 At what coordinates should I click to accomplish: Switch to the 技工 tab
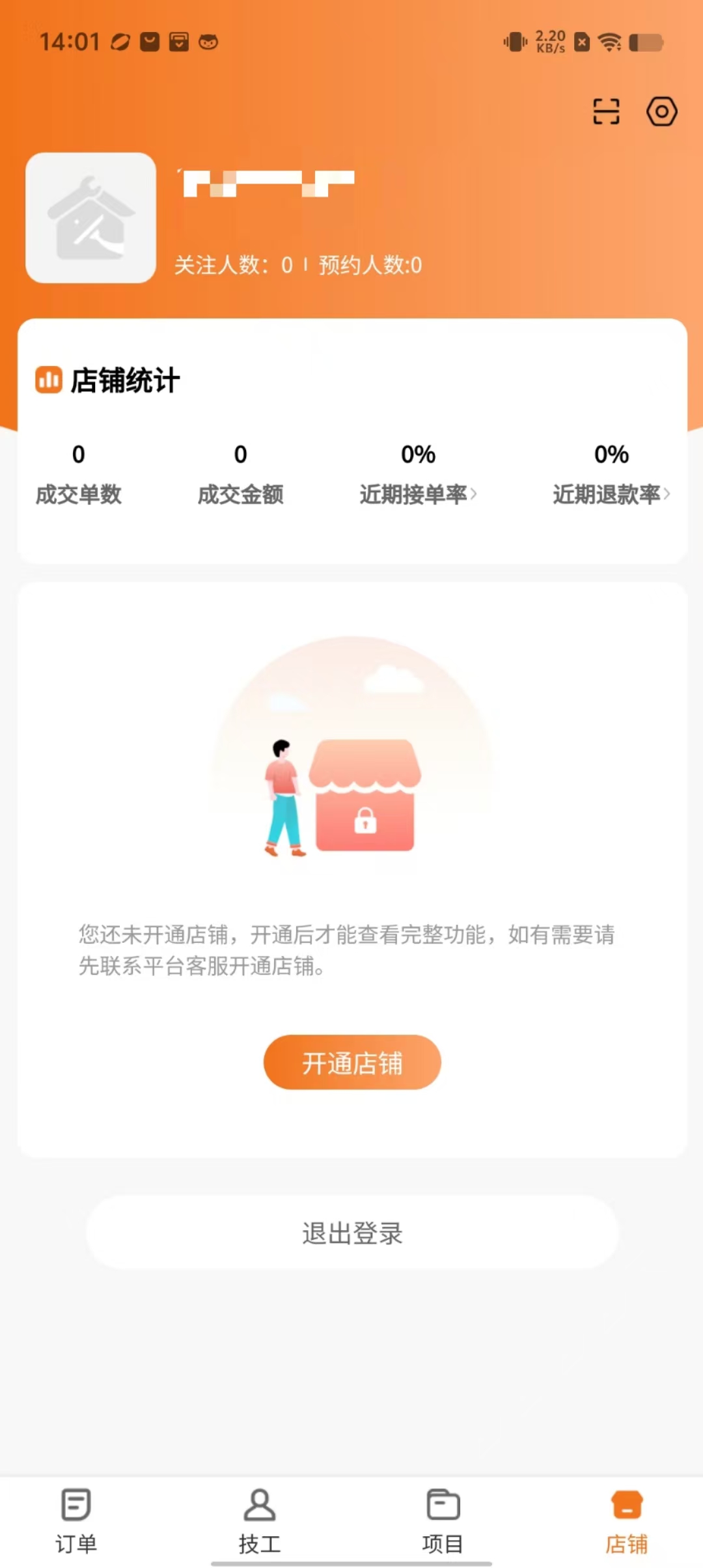(x=259, y=1521)
